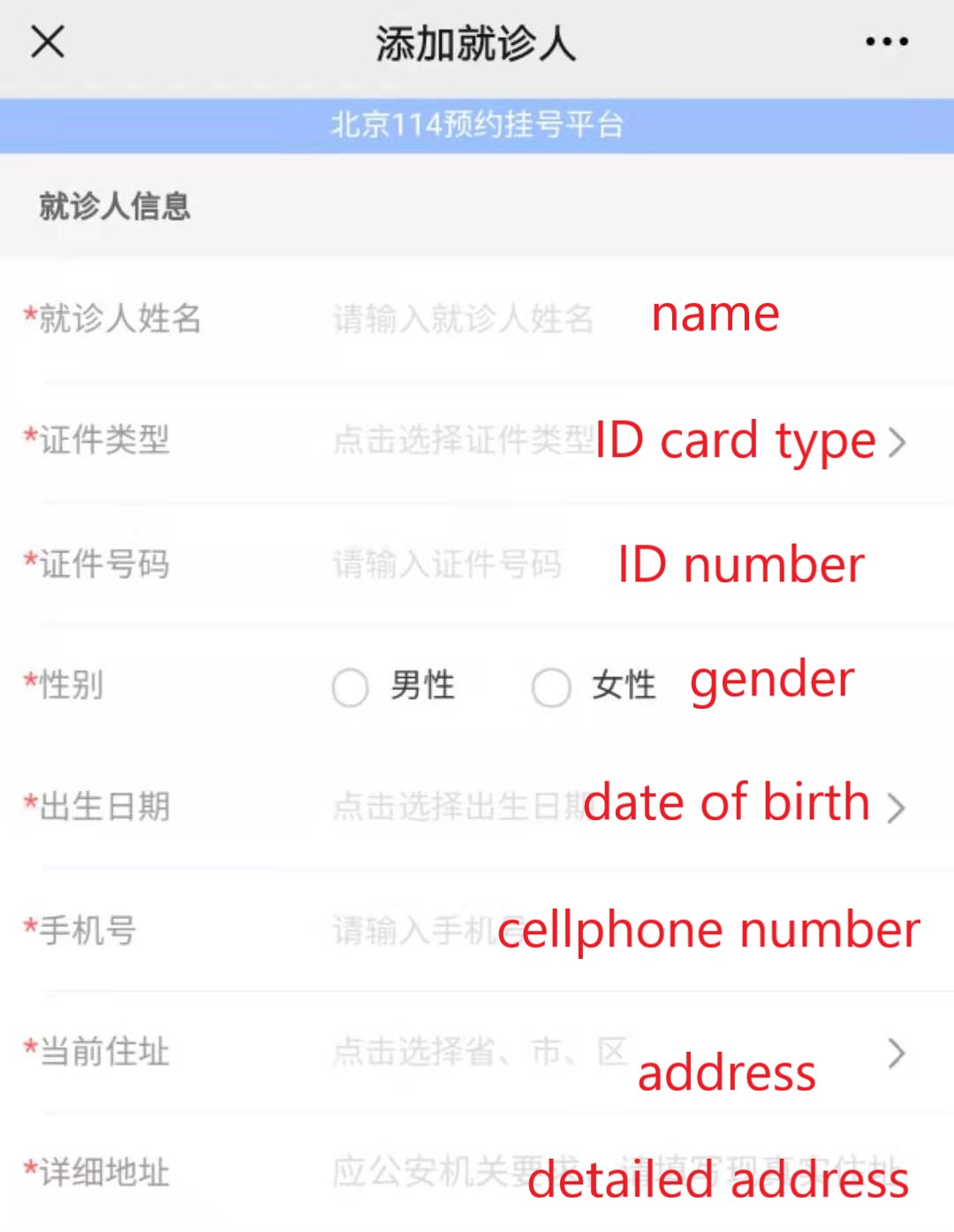954x1232 pixels.
Task: Close the 添加就诊人 page
Action: (x=48, y=42)
